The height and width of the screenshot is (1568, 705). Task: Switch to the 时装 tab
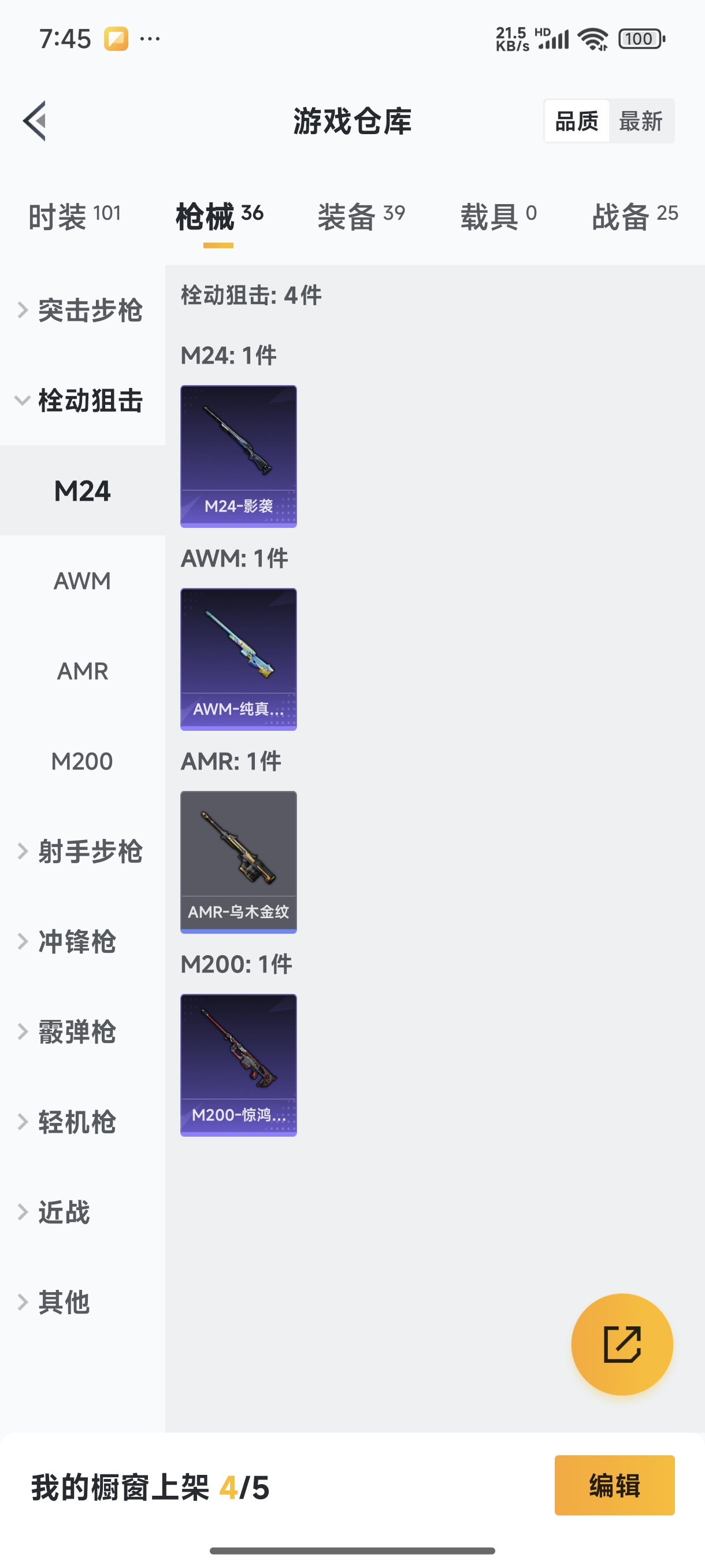(x=74, y=216)
